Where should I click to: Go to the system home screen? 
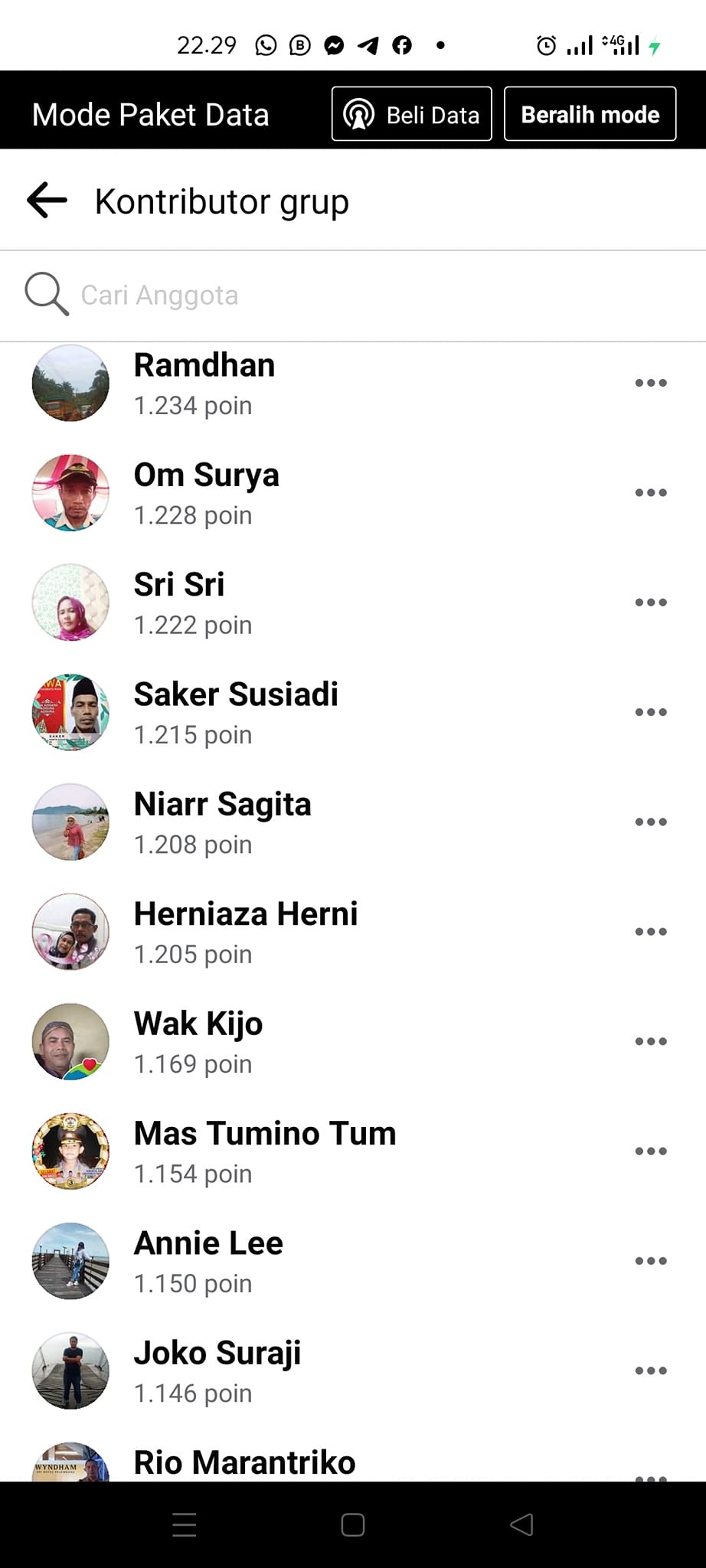coord(353,1525)
